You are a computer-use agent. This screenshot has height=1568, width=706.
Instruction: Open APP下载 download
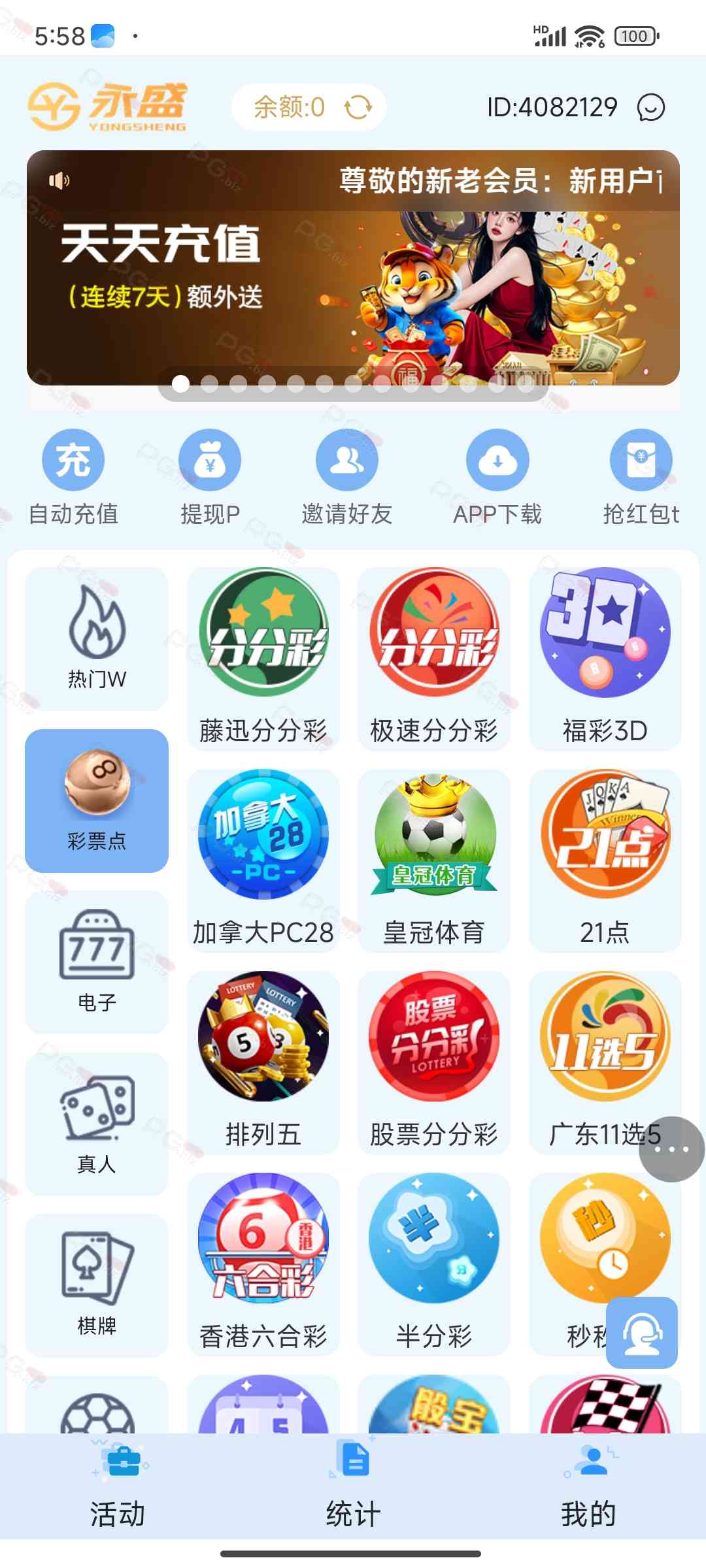(497, 478)
